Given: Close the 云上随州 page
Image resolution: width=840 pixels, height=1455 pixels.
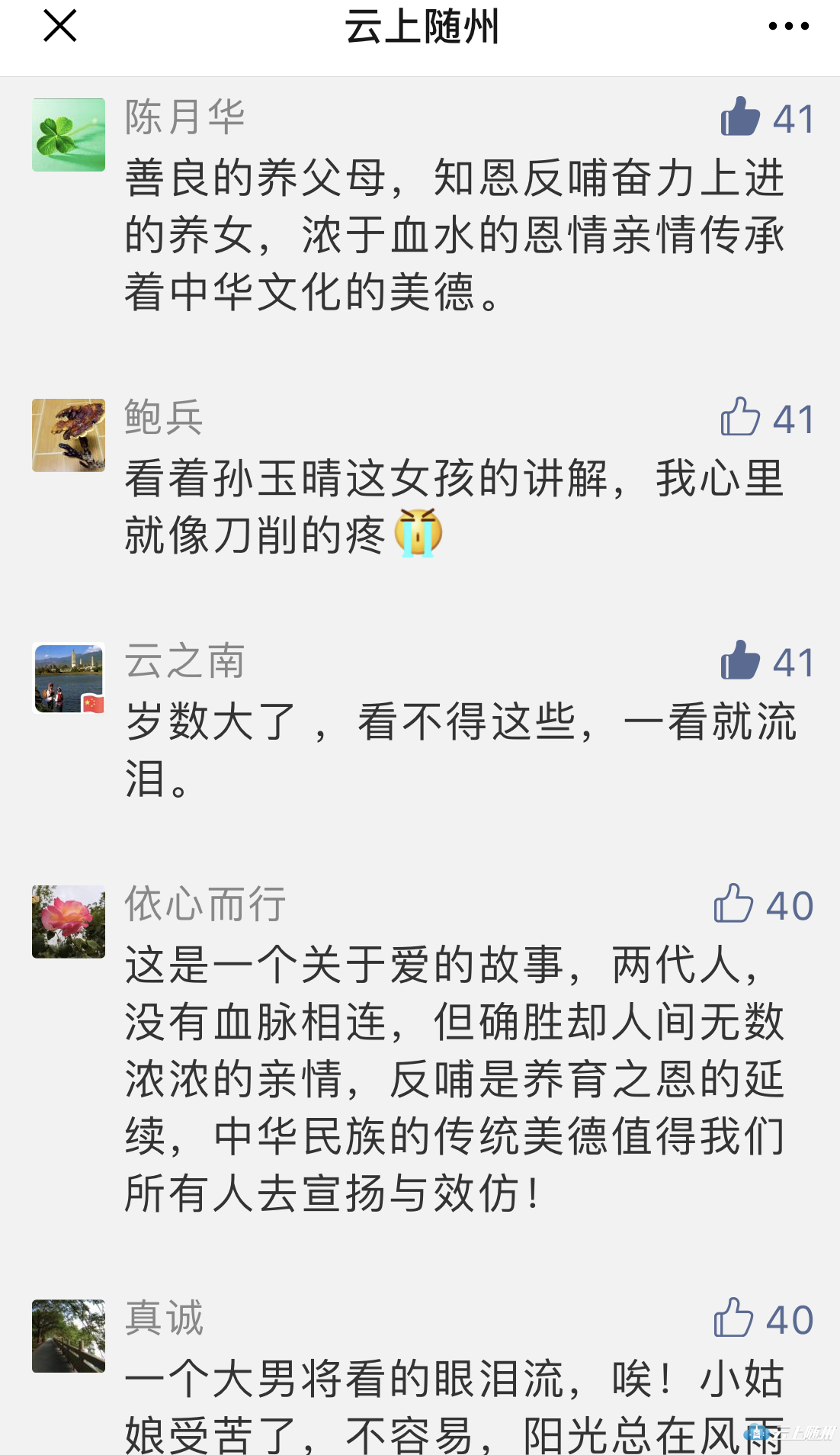Looking at the screenshot, I should (59, 26).
